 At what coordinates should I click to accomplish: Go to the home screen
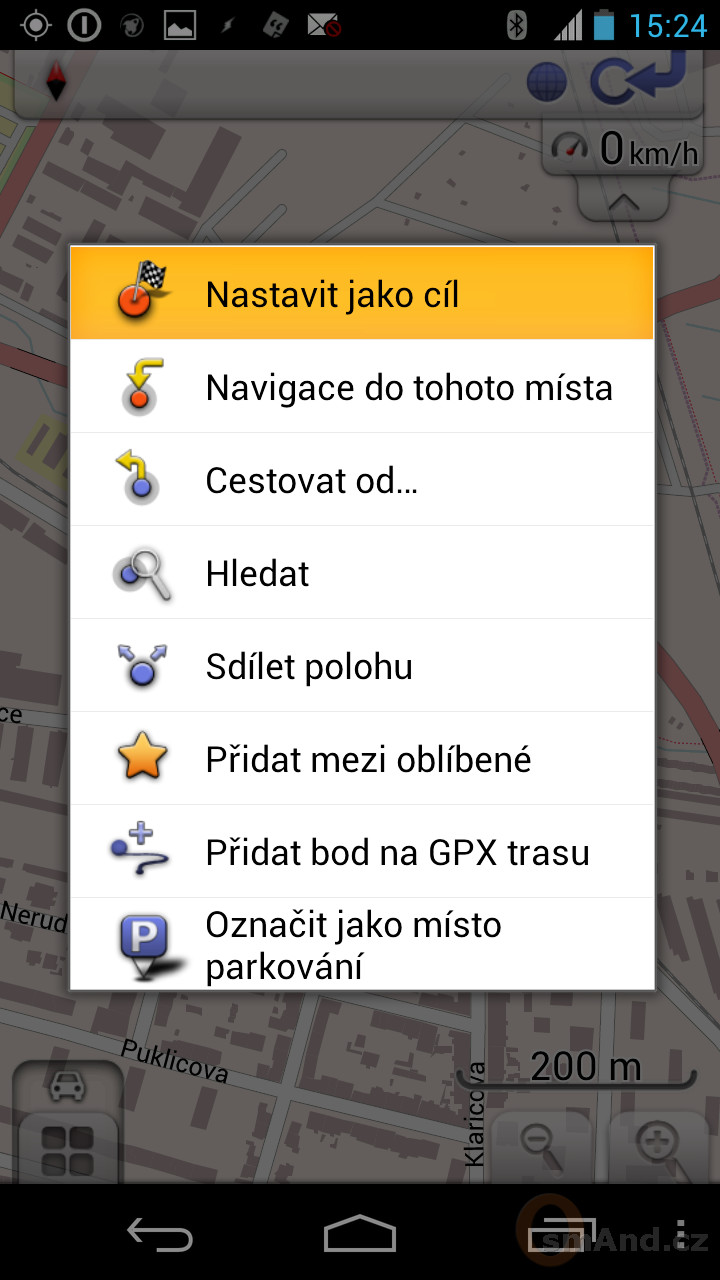360,1233
